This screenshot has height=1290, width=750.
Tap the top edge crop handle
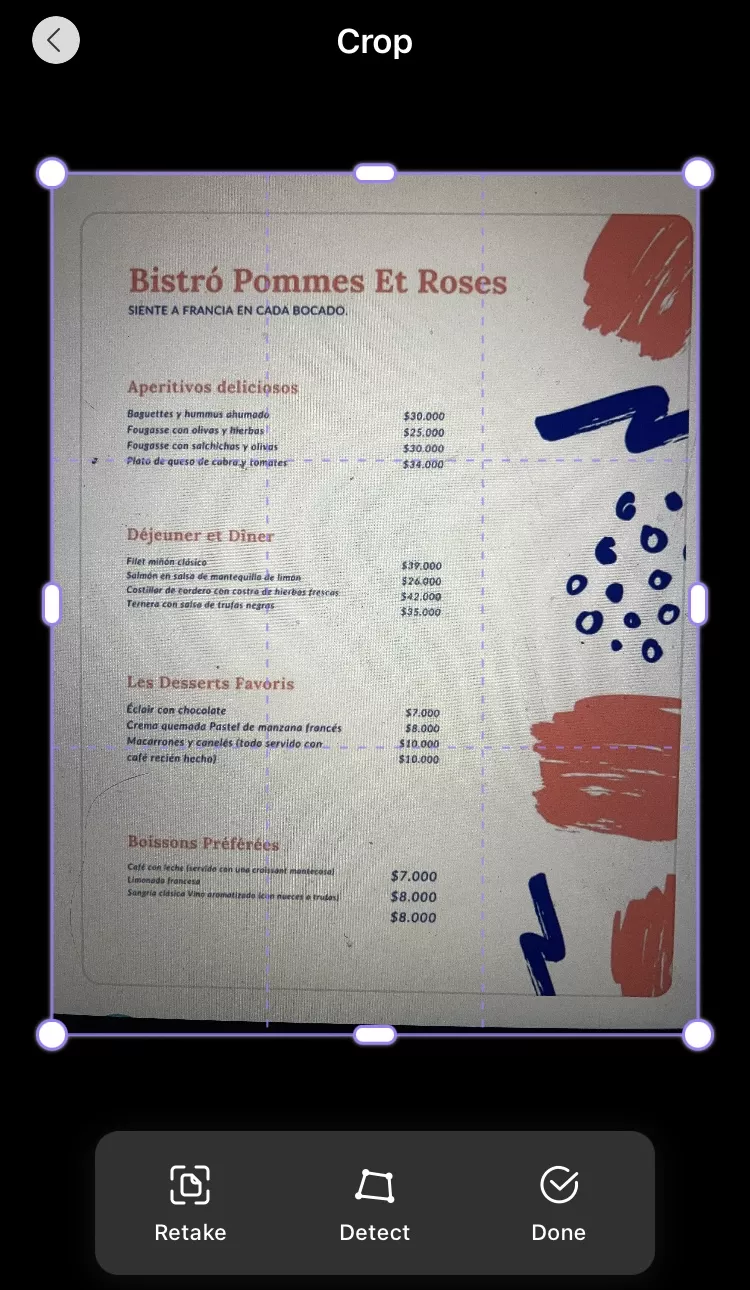[375, 173]
